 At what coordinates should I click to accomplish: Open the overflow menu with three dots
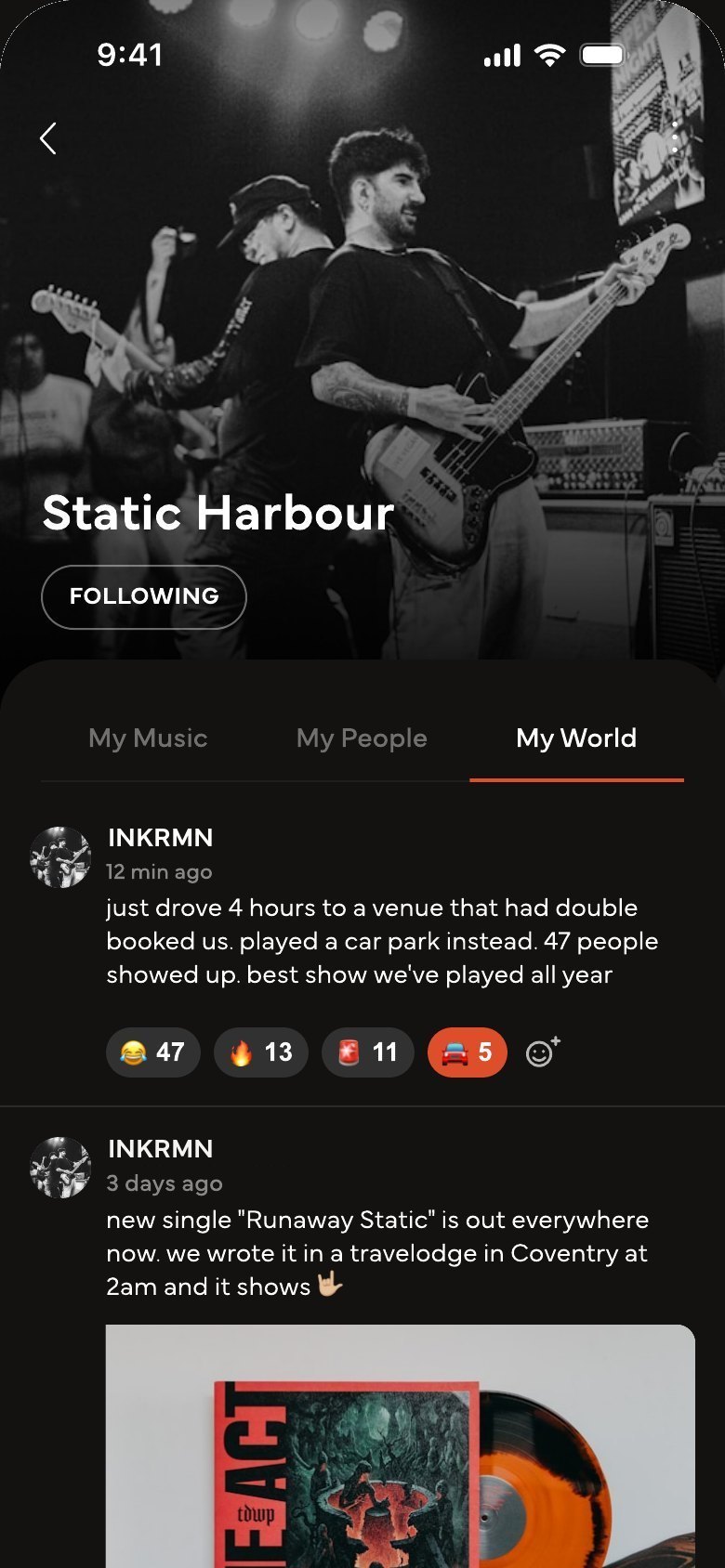point(676,138)
